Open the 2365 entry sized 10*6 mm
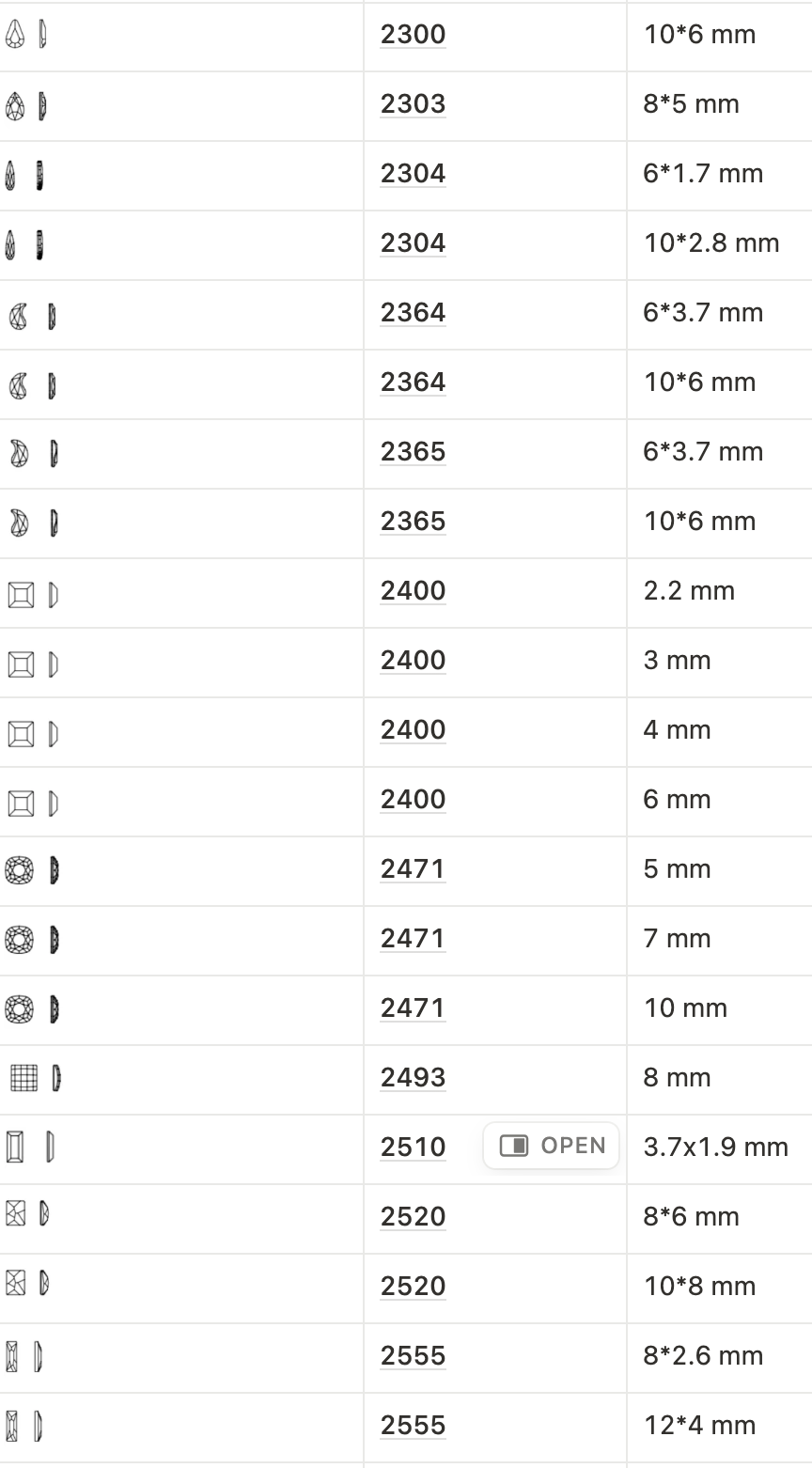Viewport: 812px width, 1468px height. point(413,522)
